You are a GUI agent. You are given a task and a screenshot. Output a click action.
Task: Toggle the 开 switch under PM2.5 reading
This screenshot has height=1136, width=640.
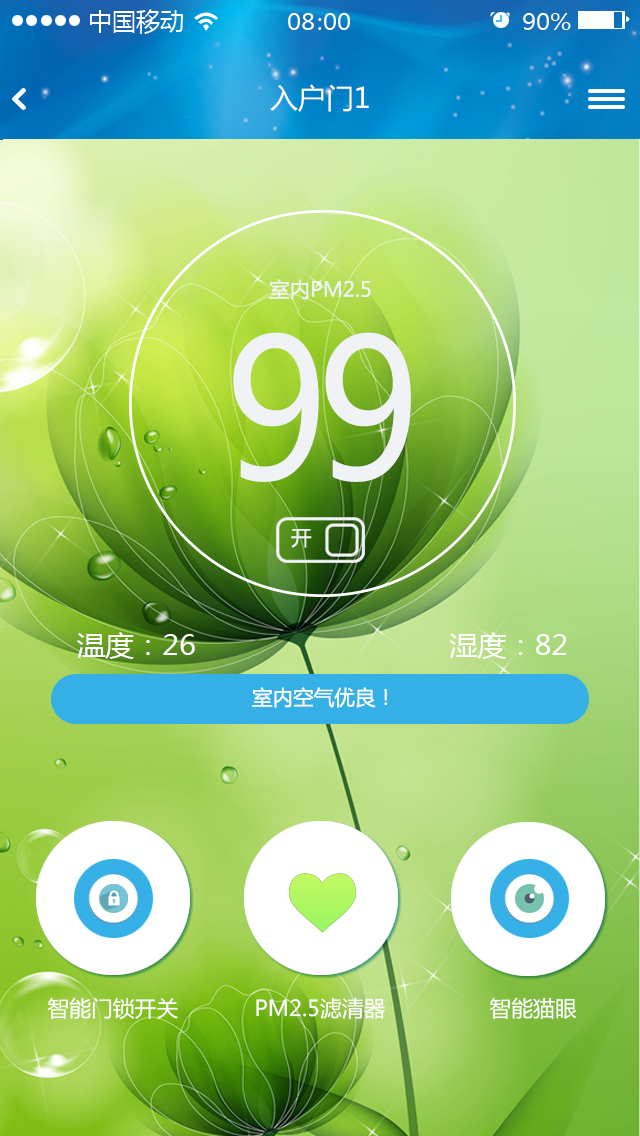click(320, 540)
